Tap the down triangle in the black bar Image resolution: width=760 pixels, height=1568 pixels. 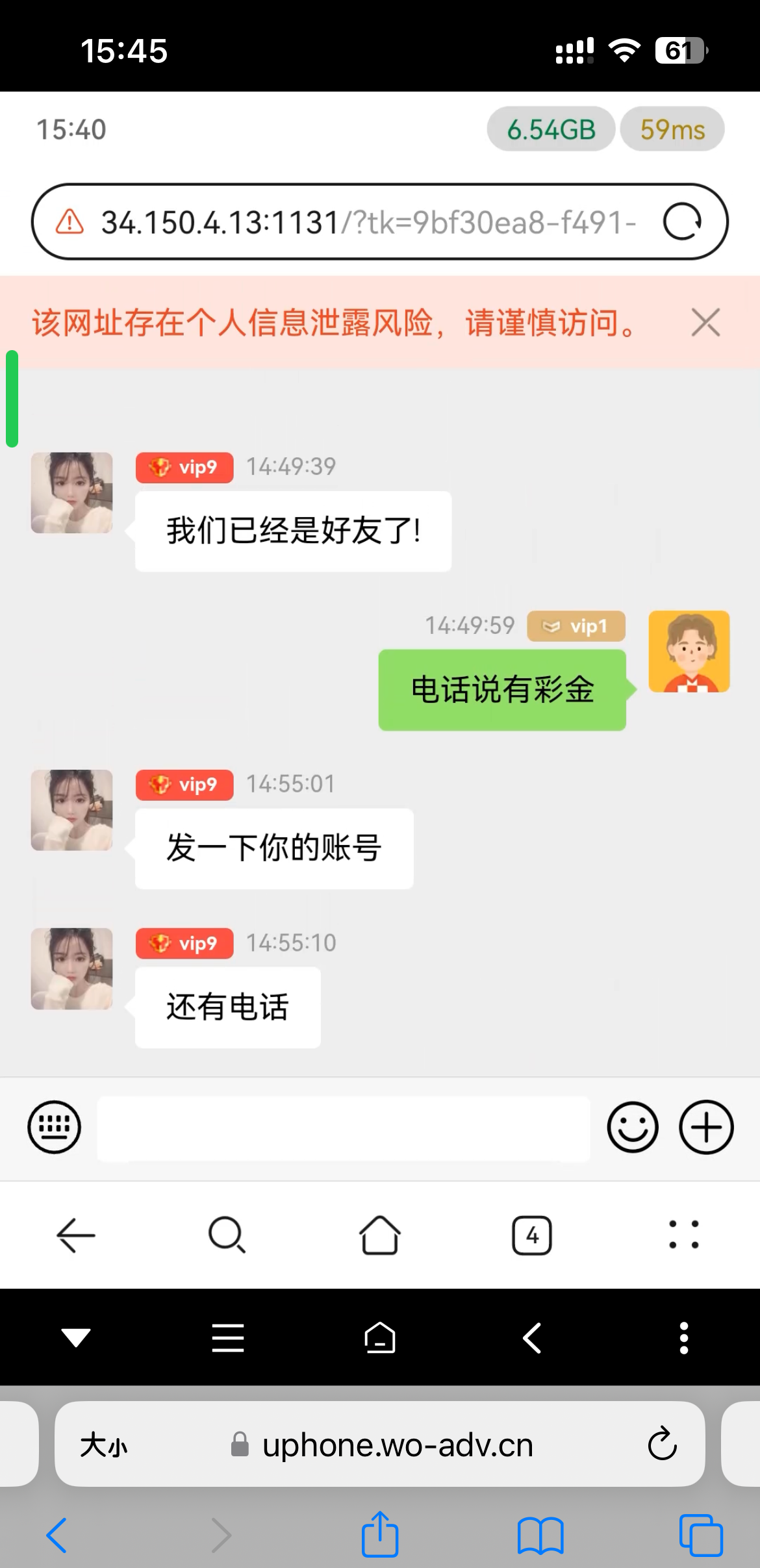click(76, 1337)
